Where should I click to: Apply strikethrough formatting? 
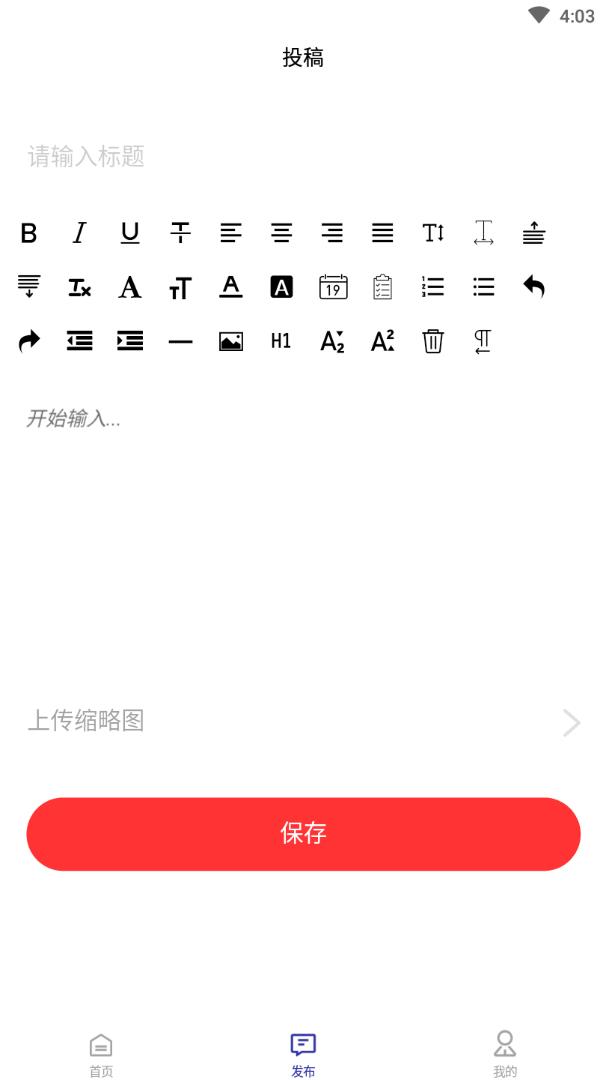[180, 234]
